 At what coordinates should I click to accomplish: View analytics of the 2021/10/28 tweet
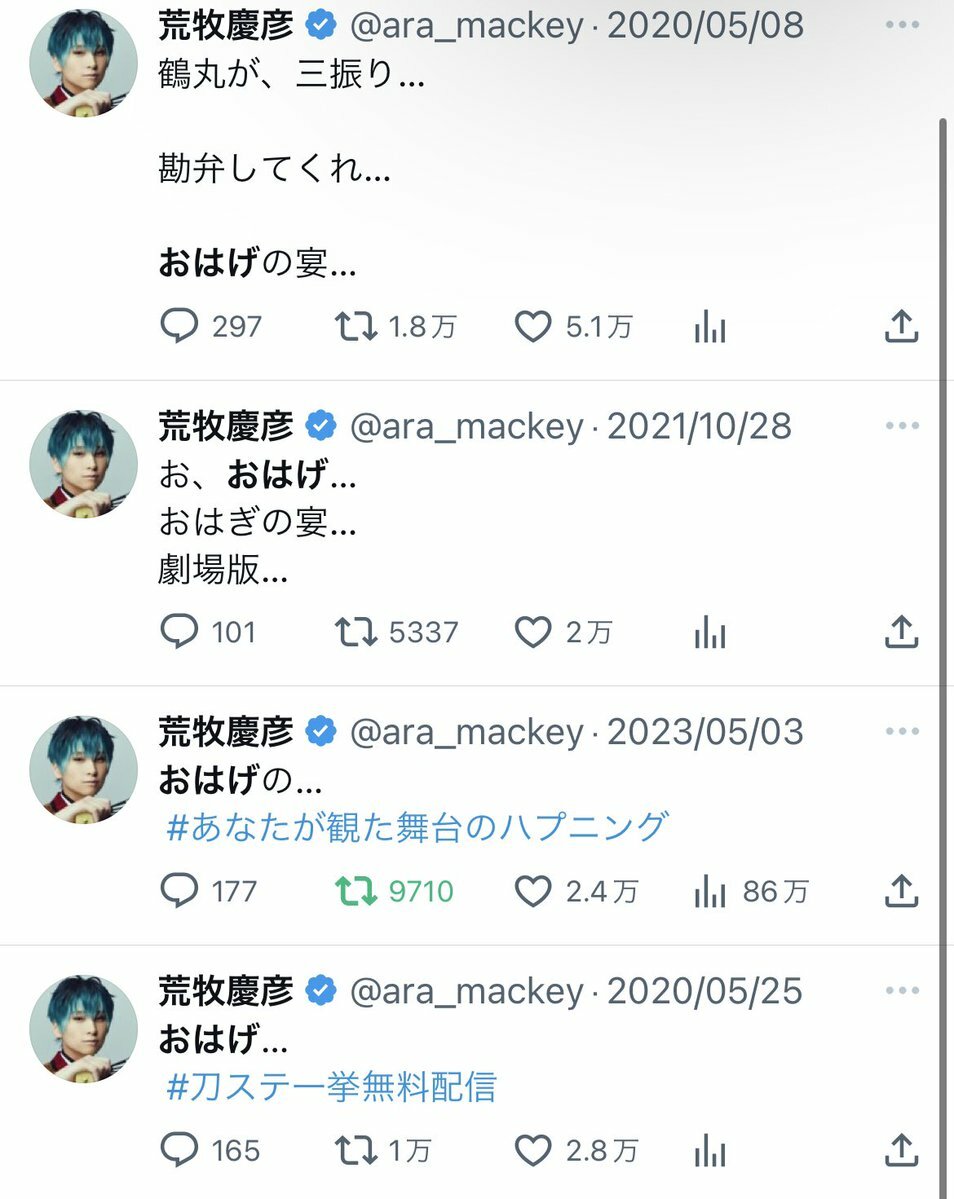[710, 632]
